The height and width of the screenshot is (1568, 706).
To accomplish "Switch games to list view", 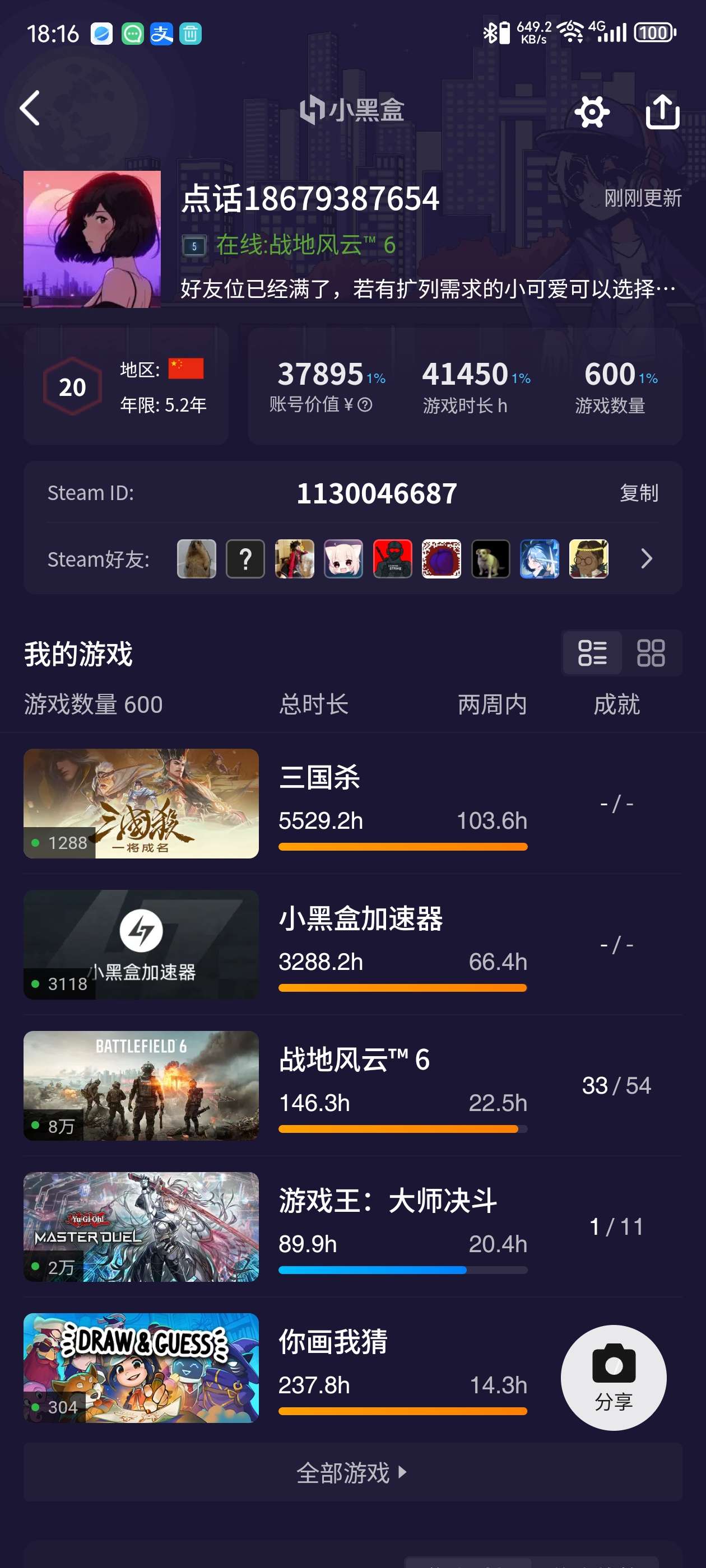I will coord(592,652).
